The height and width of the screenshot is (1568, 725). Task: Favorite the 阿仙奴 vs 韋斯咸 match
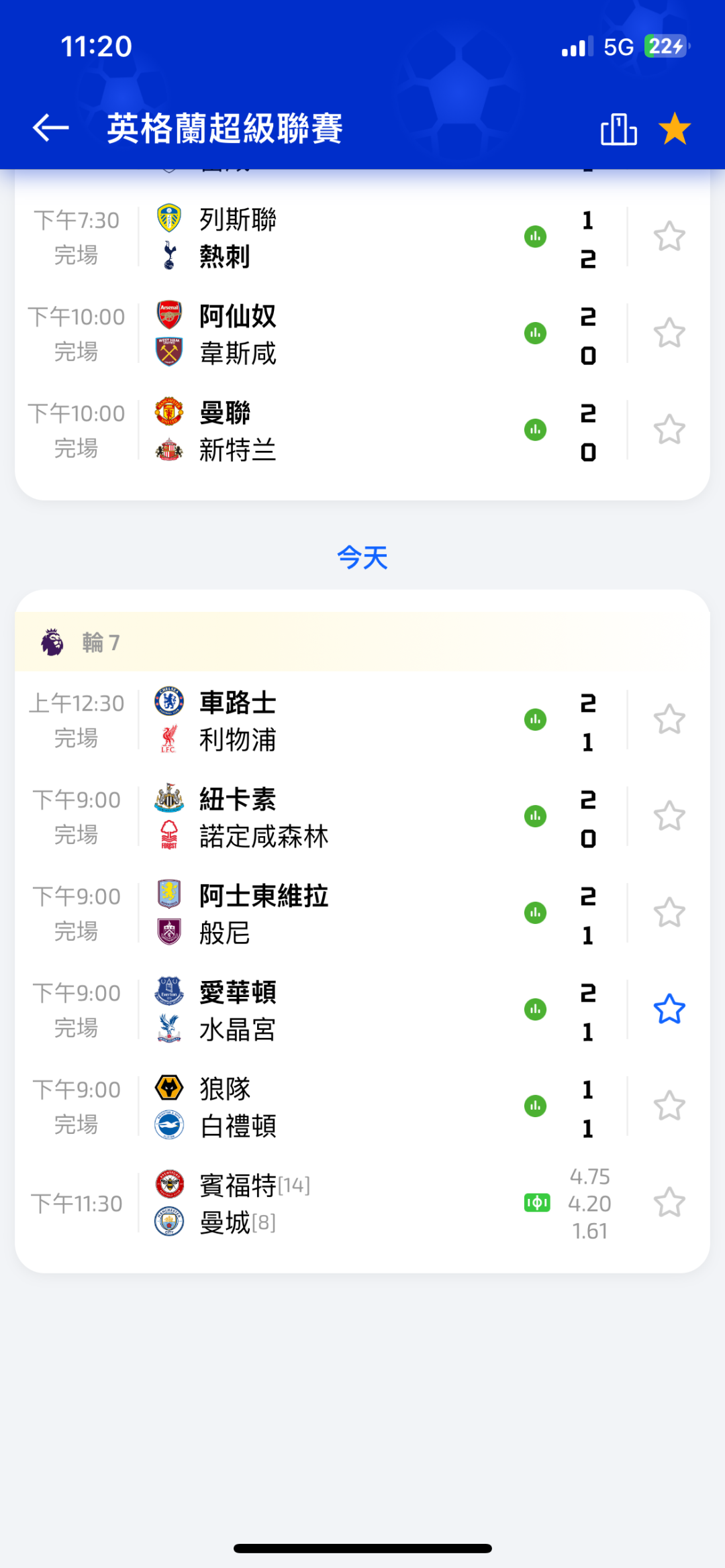pyautogui.click(x=669, y=333)
